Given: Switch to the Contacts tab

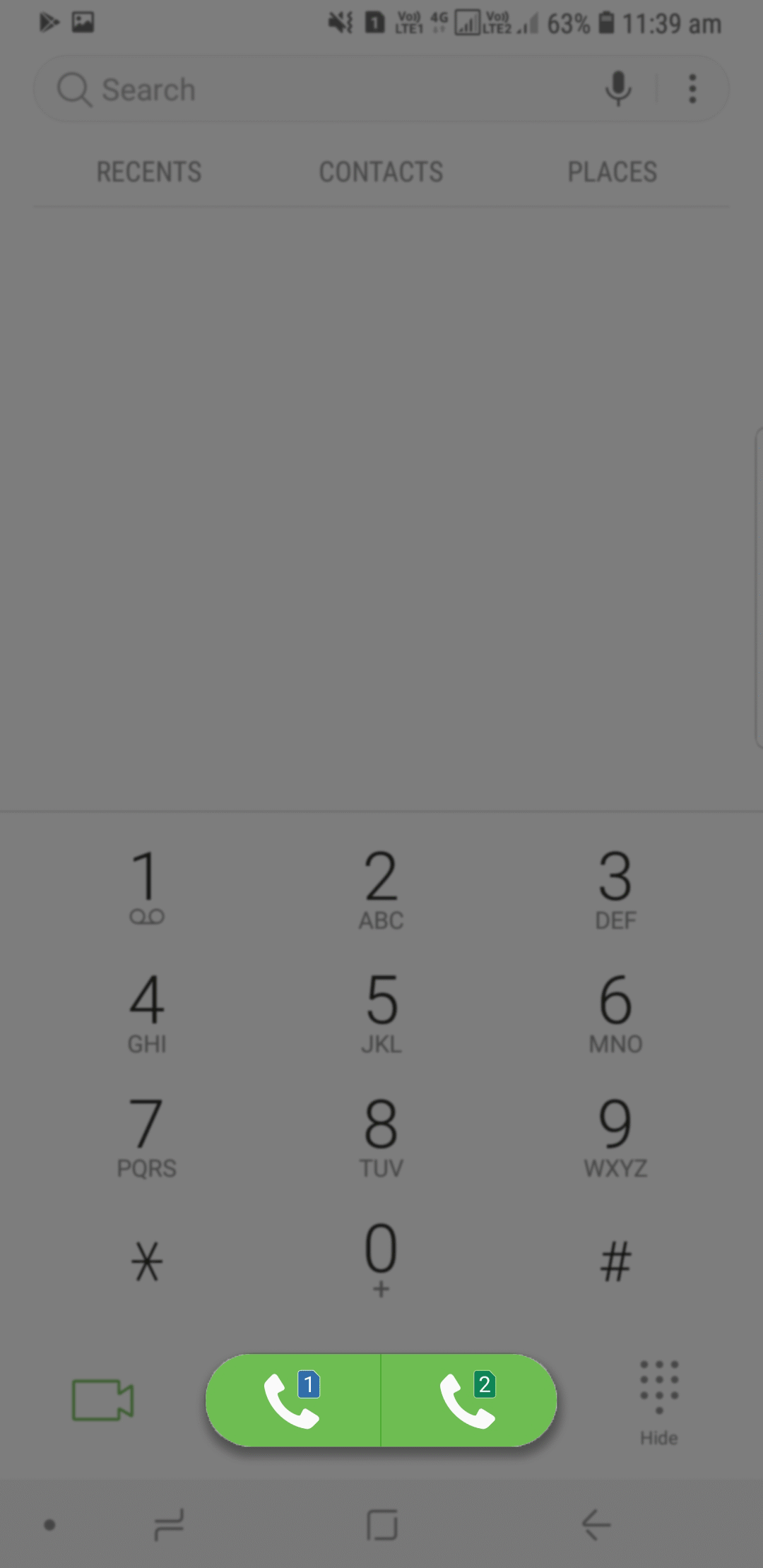Looking at the screenshot, I should 381,172.
